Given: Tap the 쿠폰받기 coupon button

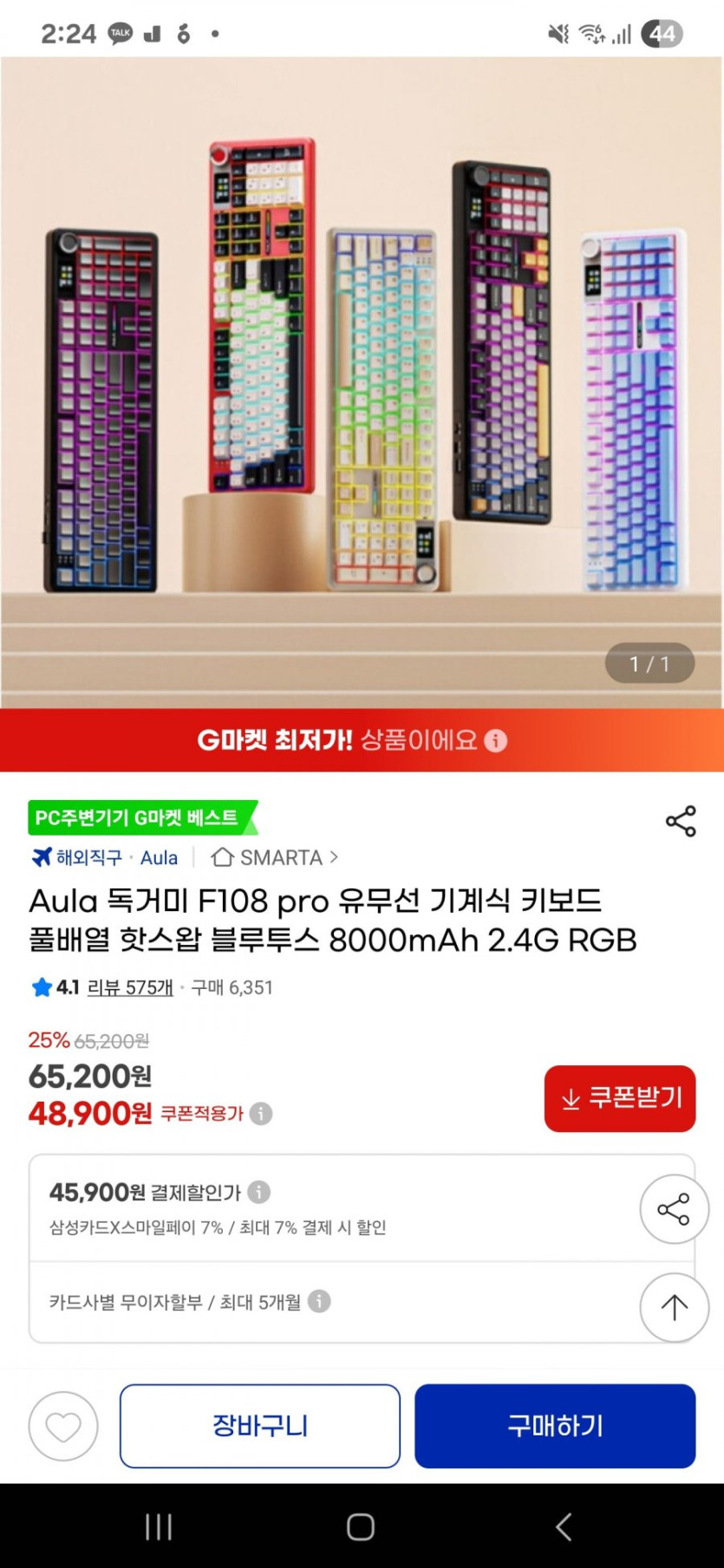Looking at the screenshot, I should pos(619,1098).
